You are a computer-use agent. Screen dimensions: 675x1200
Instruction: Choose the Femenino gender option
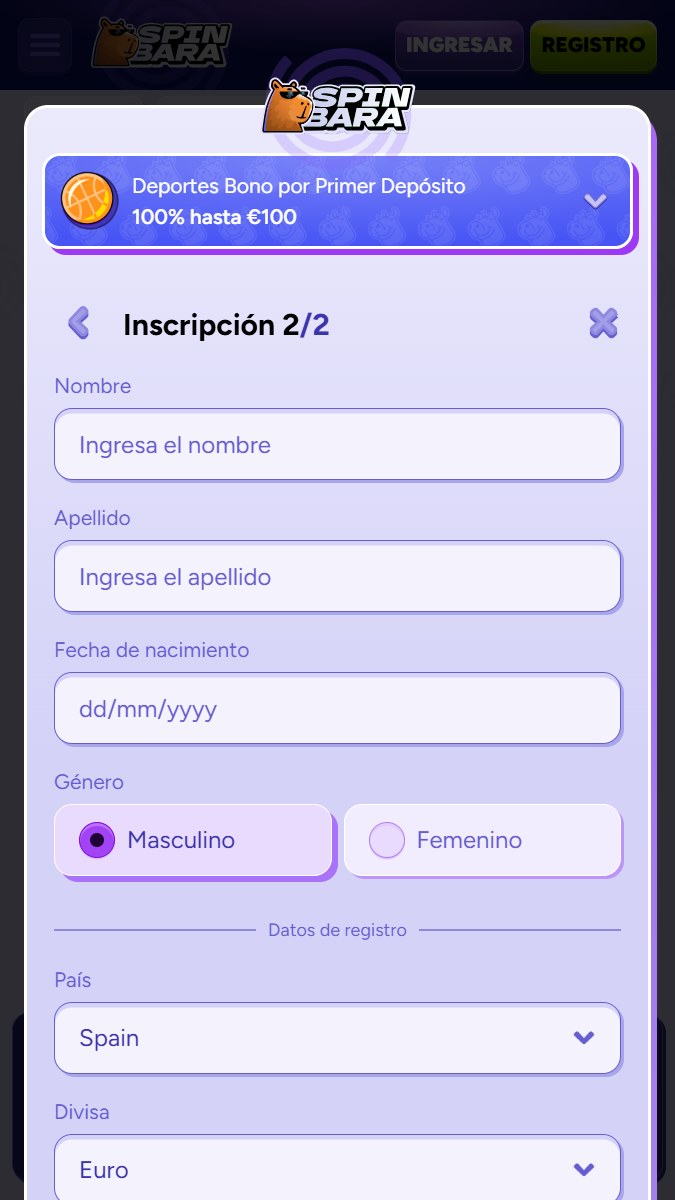(x=482, y=840)
